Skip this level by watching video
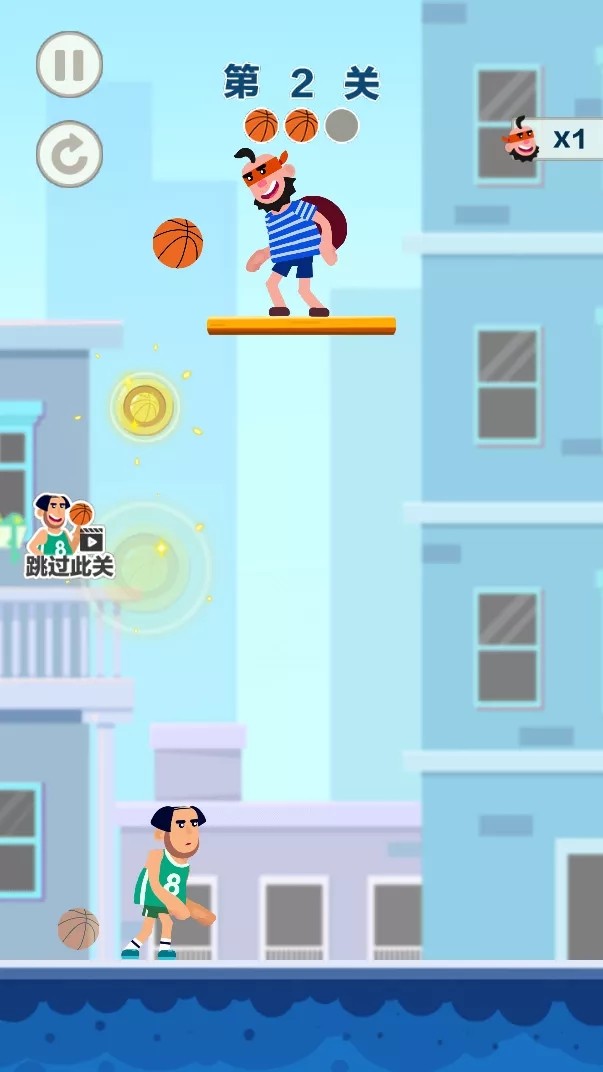Image resolution: width=603 pixels, height=1072 pixels. 68,540
